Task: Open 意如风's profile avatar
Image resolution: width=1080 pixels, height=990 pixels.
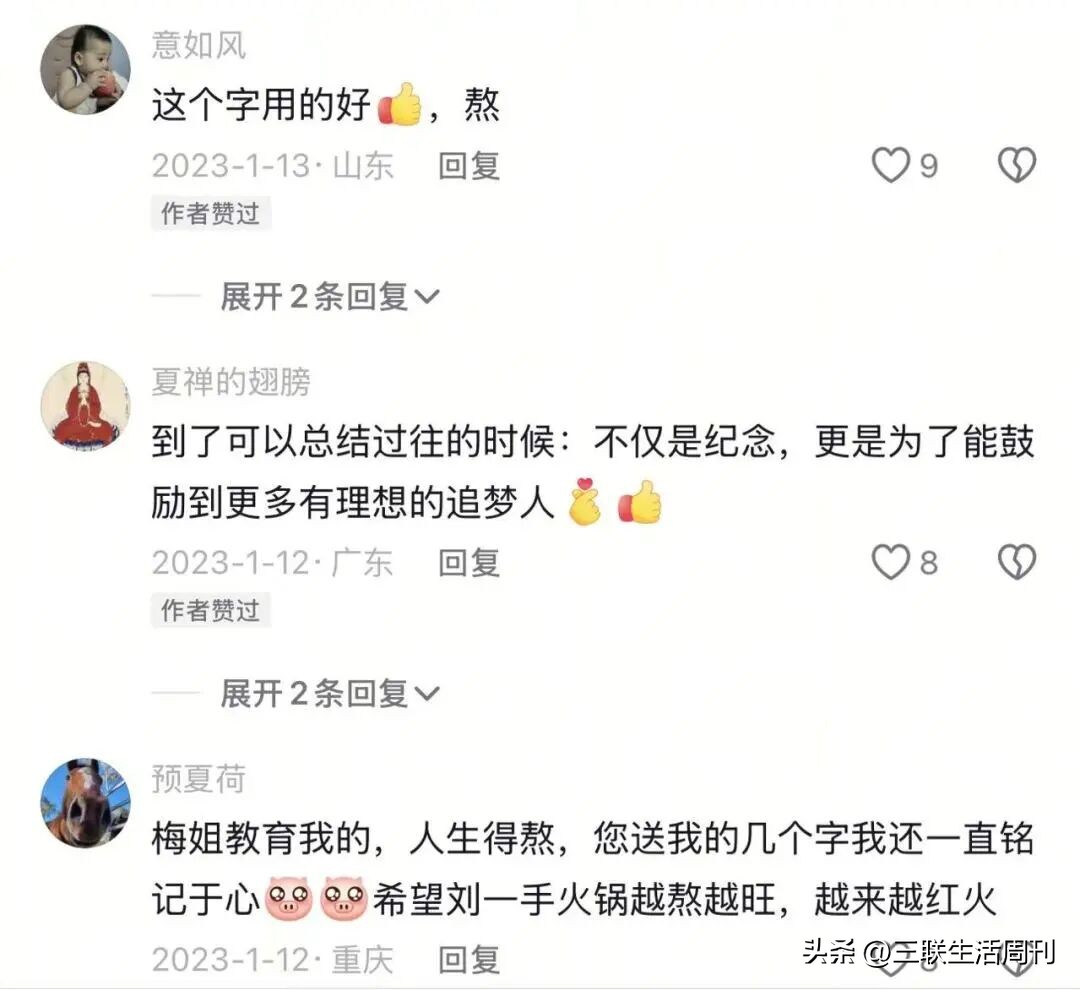Action: pyautogui.click(x=85, y=70)
